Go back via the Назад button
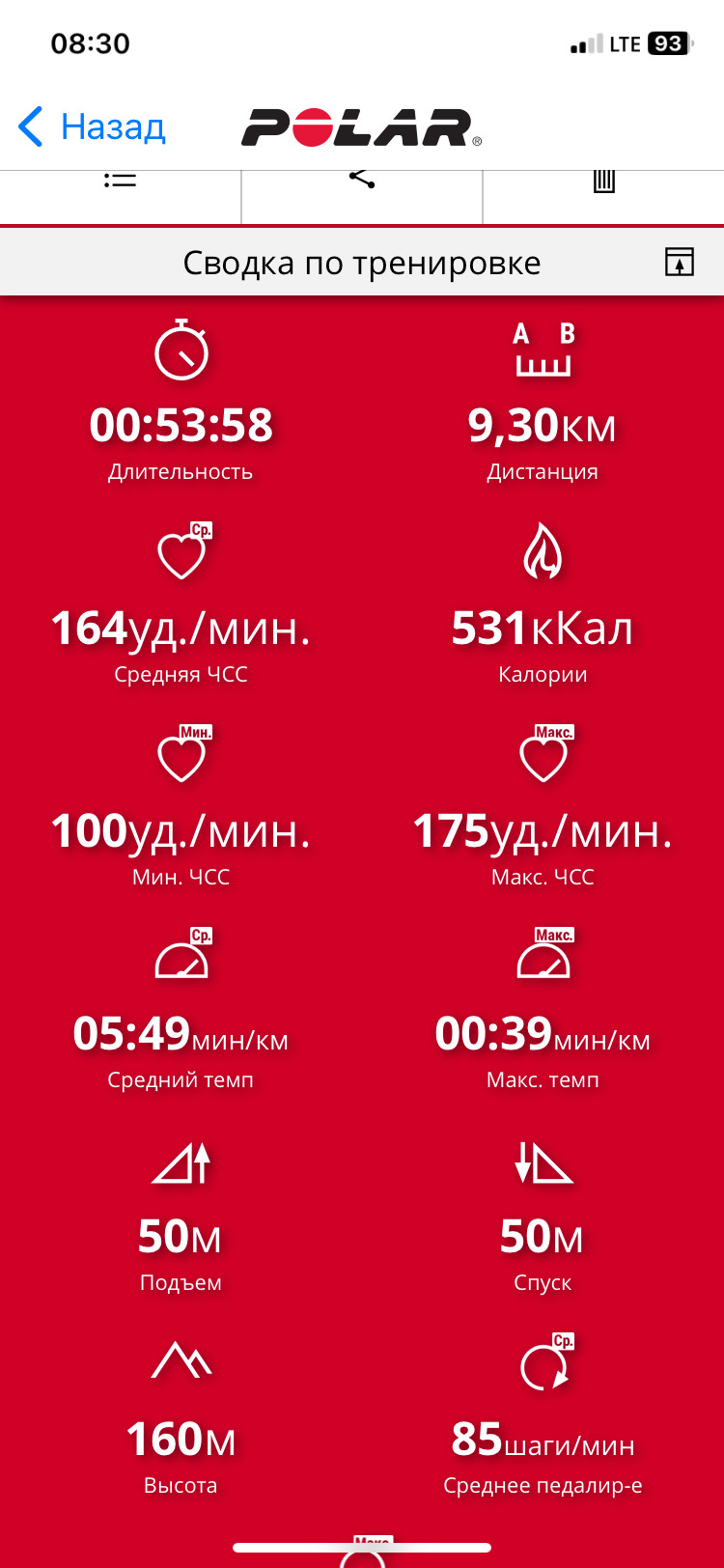The width and height of the screenshot is (724, 1568). tap(93, 126)
